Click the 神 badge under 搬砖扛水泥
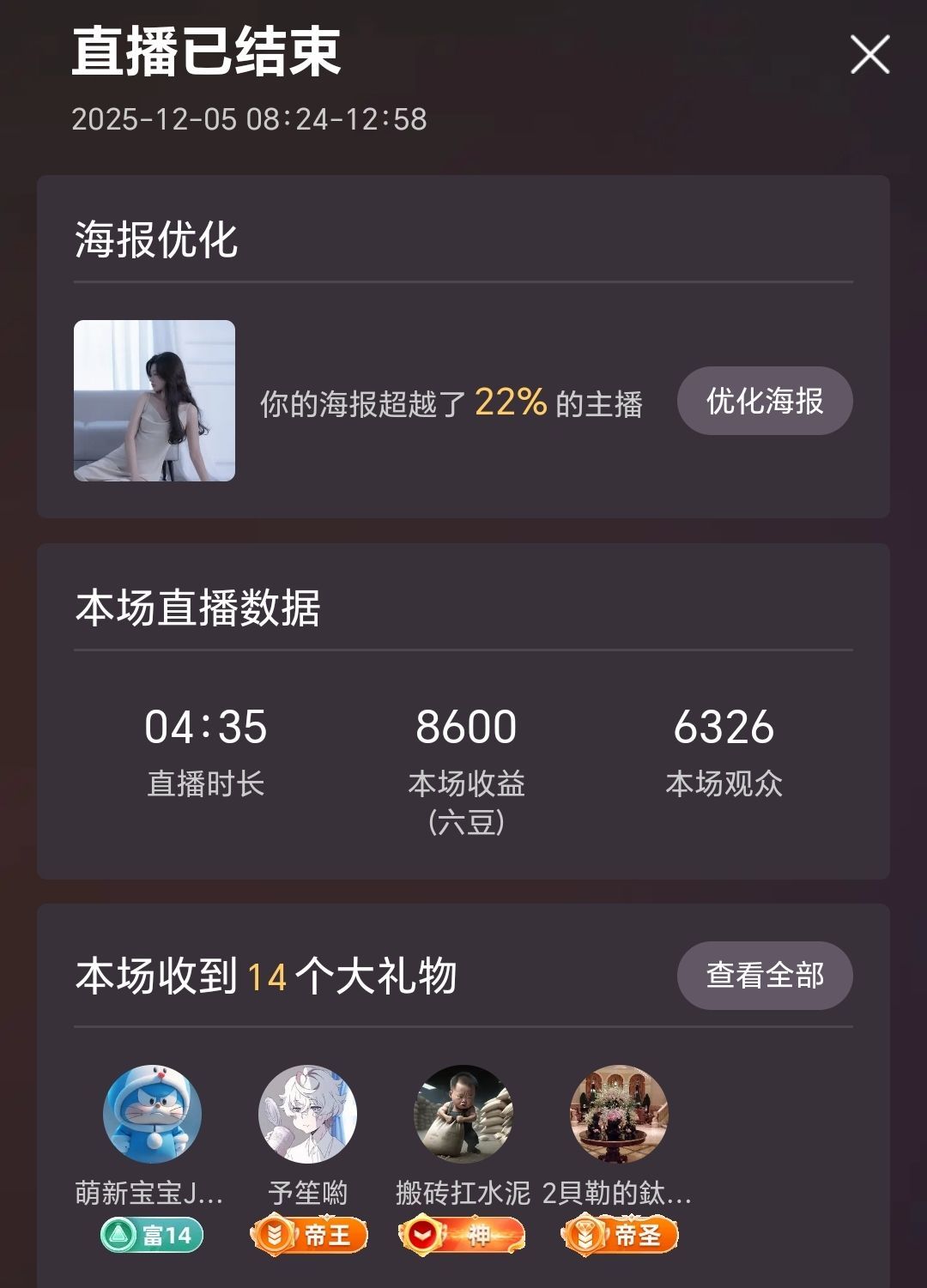The width and height of the screenshot is (927, 1288). point(463,1234)
